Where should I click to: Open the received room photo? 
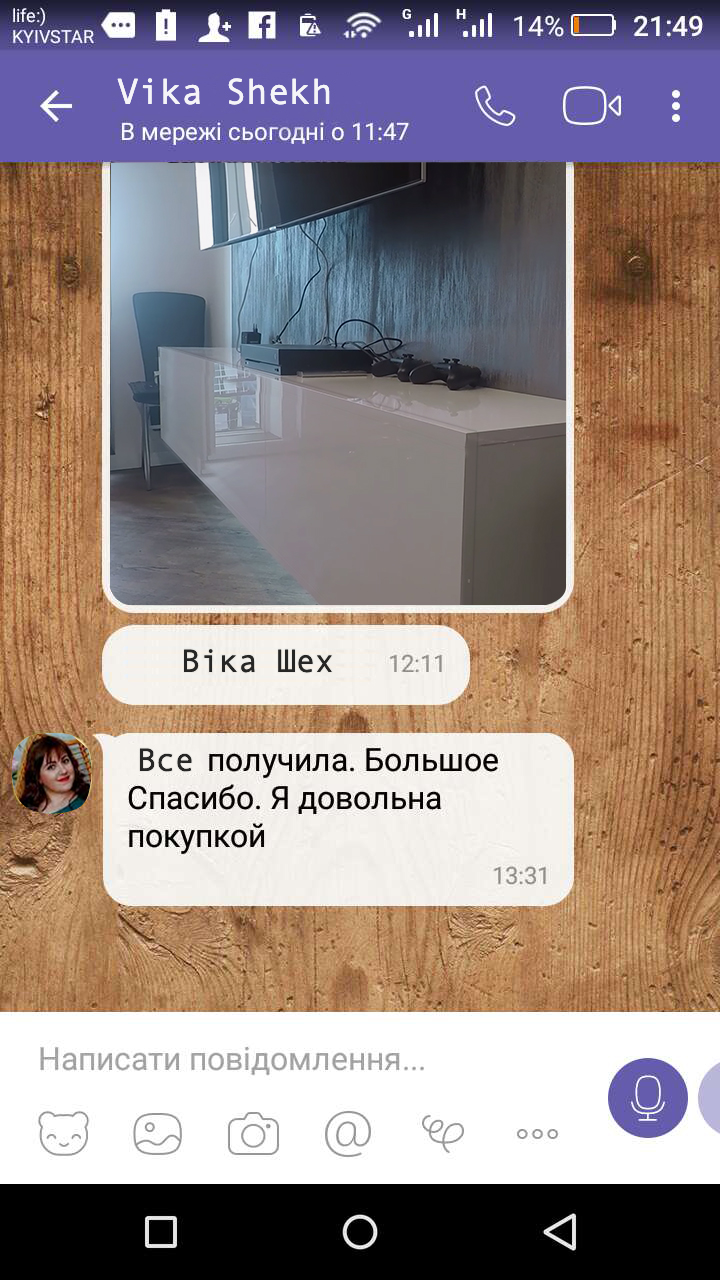click(338, 385)
